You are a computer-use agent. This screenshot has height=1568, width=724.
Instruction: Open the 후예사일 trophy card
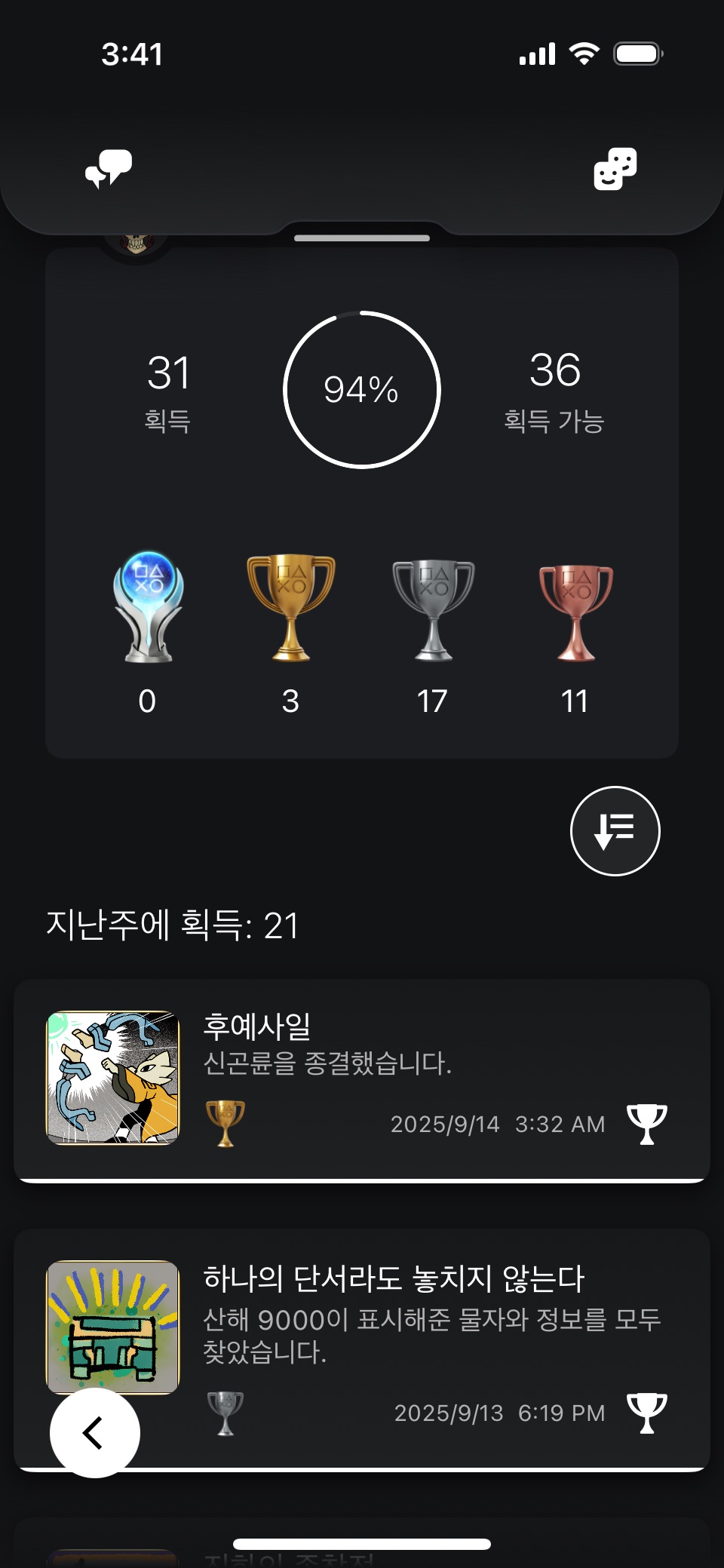click(362, 1079)
